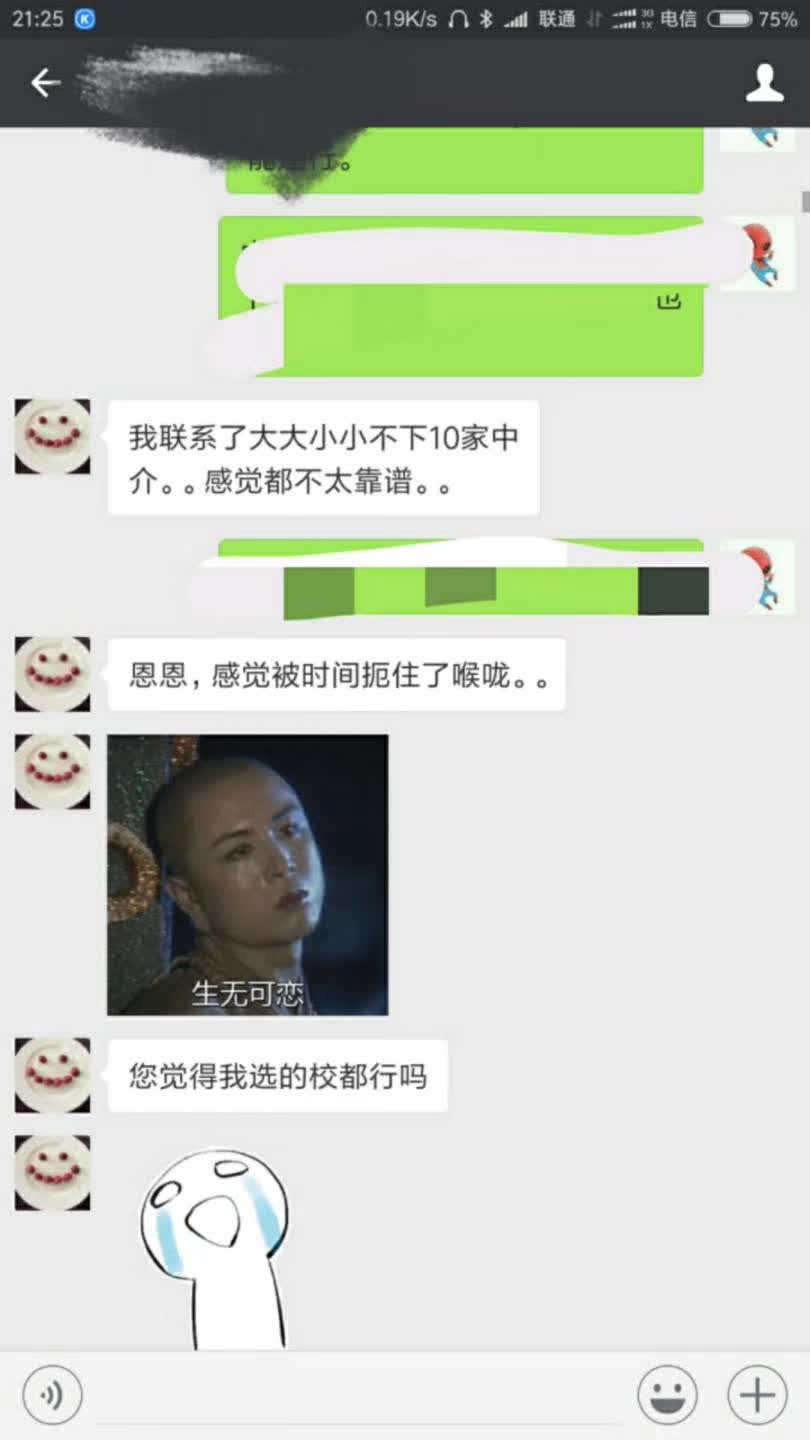Image resolution: width=810 pixels, height=1440 pixels.
Task: Switch to voice message input
Action: [53, 1394]
